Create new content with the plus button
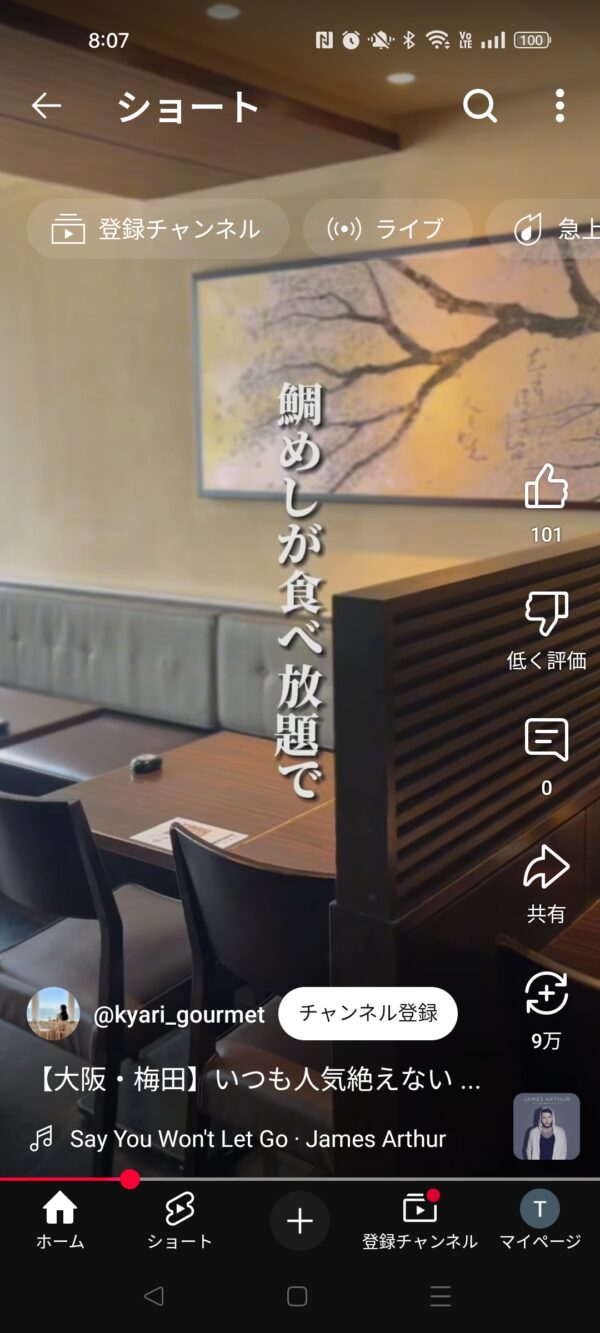Viewport: 600px width, 1333px height. (x=300, y=1221)
